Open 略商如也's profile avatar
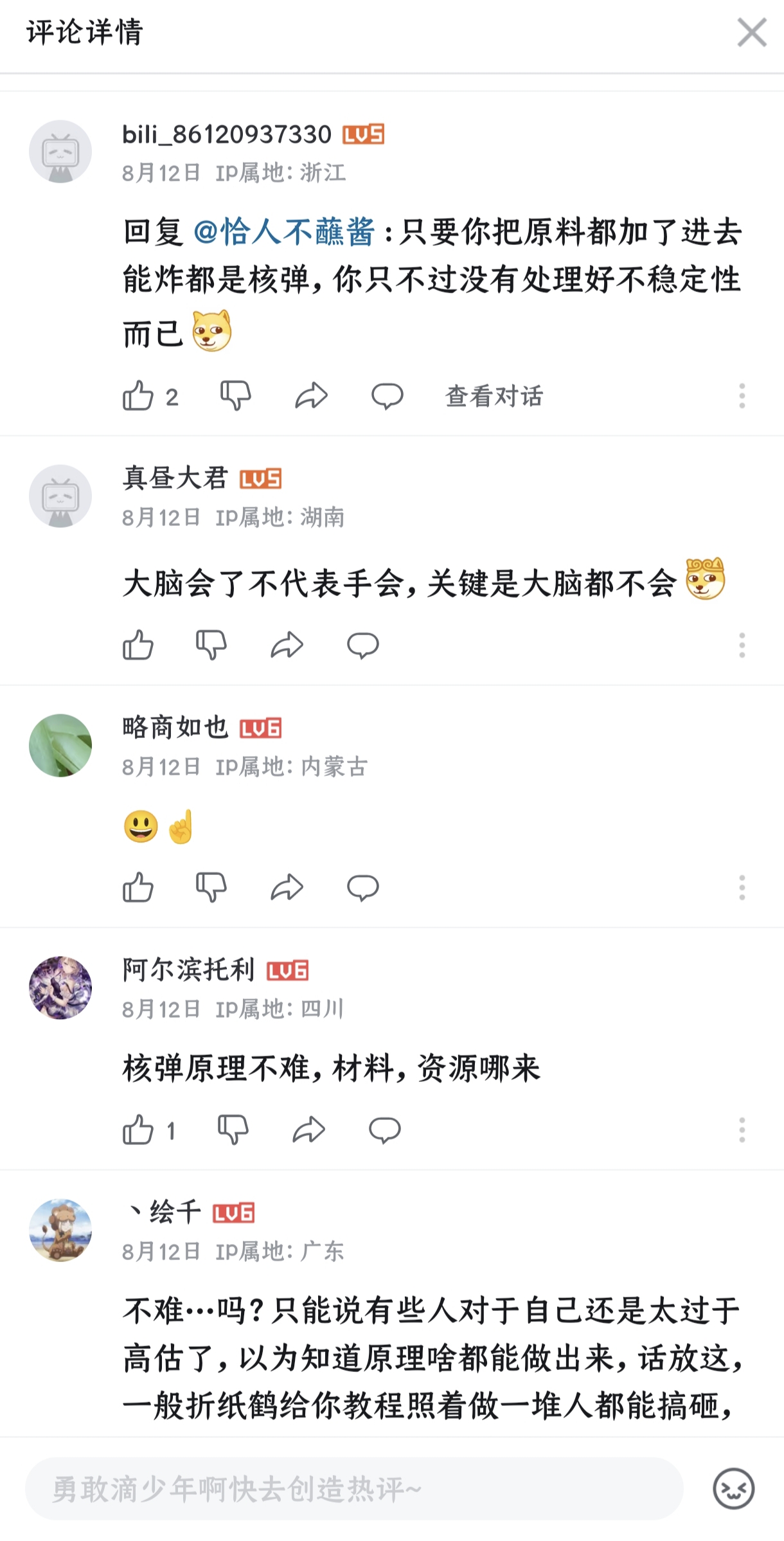The height and width of the screenshot is (1541, 784). [60, 745]
